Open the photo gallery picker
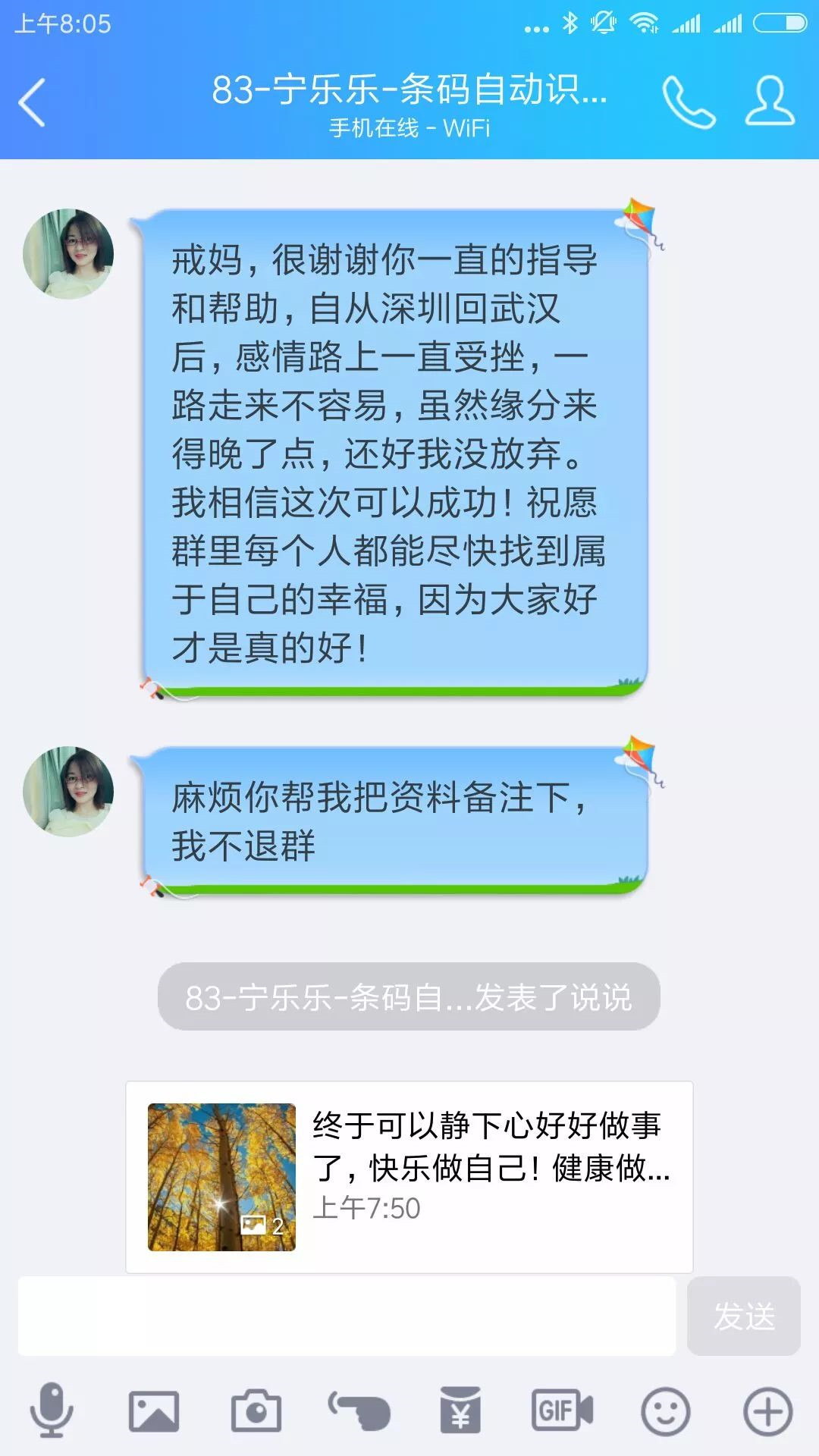This screenshot has height=1456, width=819. pyautogui.click(x=154, y=1411)
